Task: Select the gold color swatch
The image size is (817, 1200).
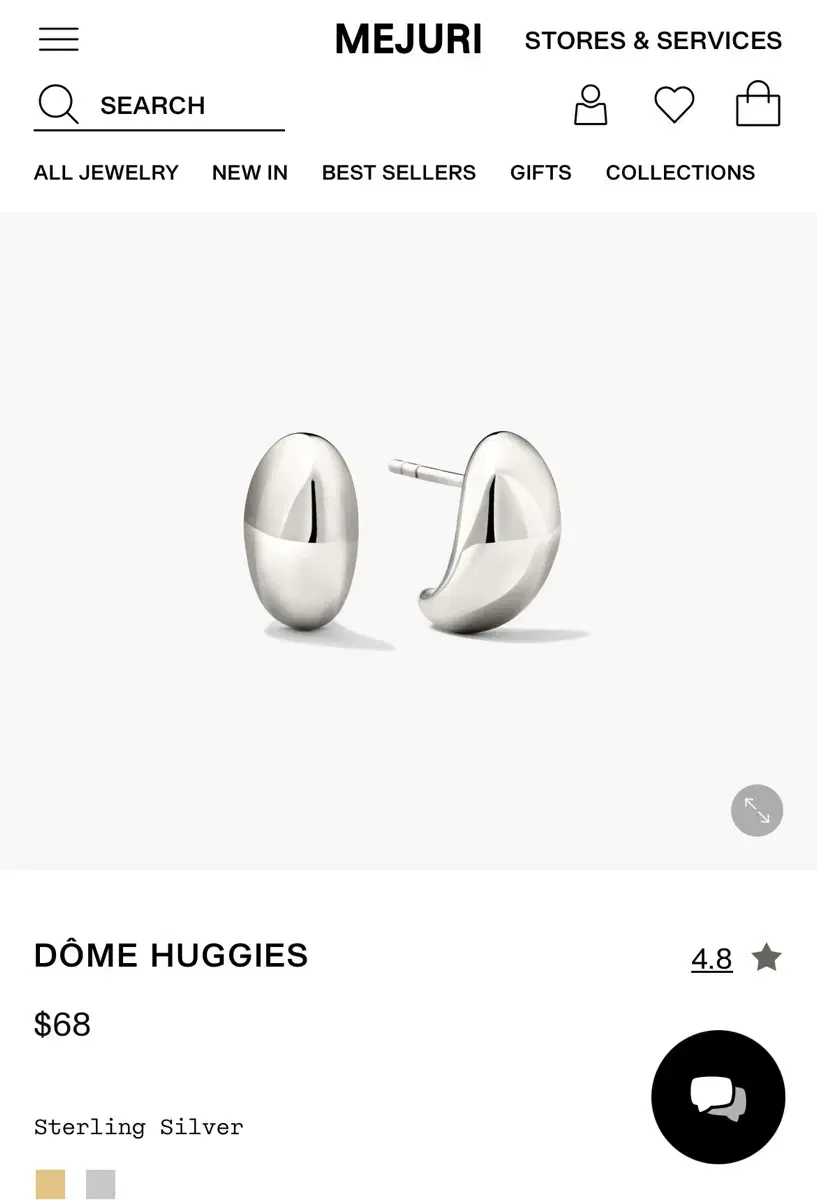Action: [49, 1184]
